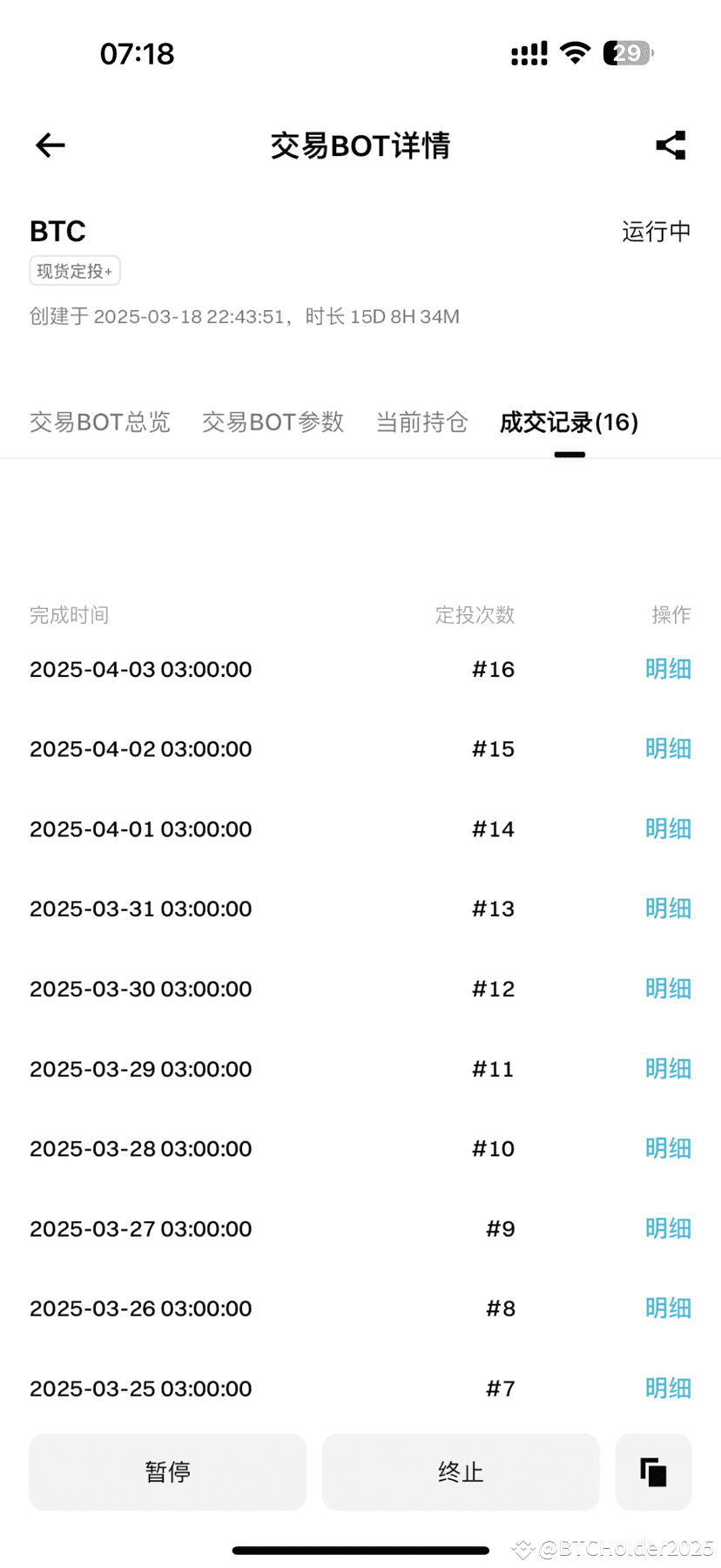This screenshot has width=721, height=1568.
Task: Open 明细 for investment #7
Action: [x=668, y=1389]
